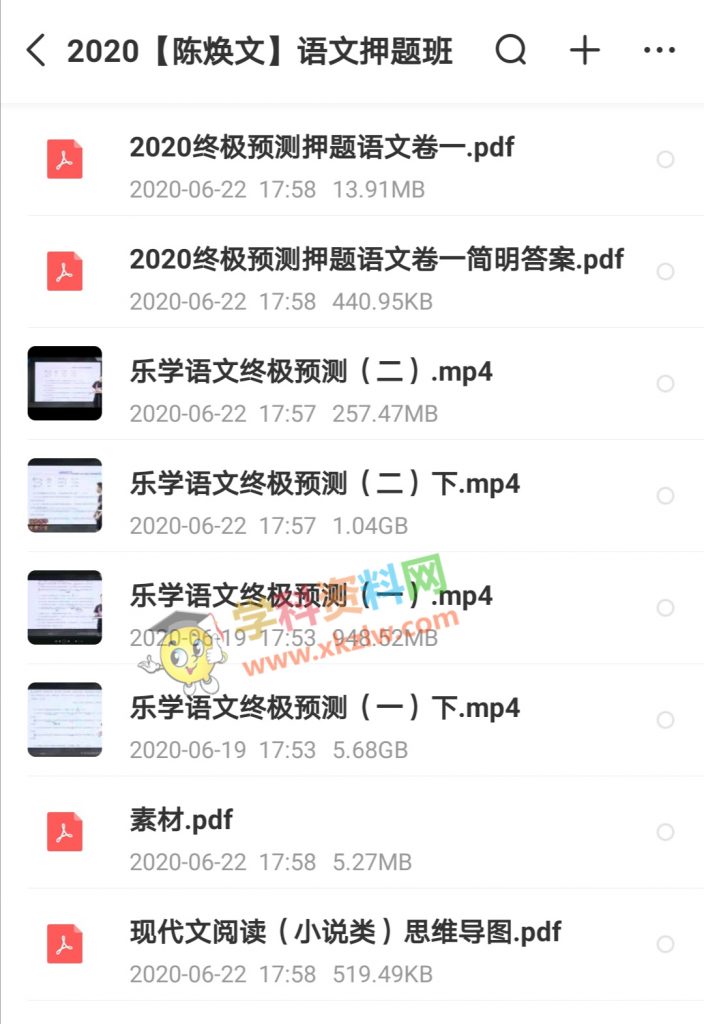The width and height of the screenshot is (704, 1024).
Task: Play 乐学语文终极预测（二）.mp4
Action: click(x=311, y=372)
